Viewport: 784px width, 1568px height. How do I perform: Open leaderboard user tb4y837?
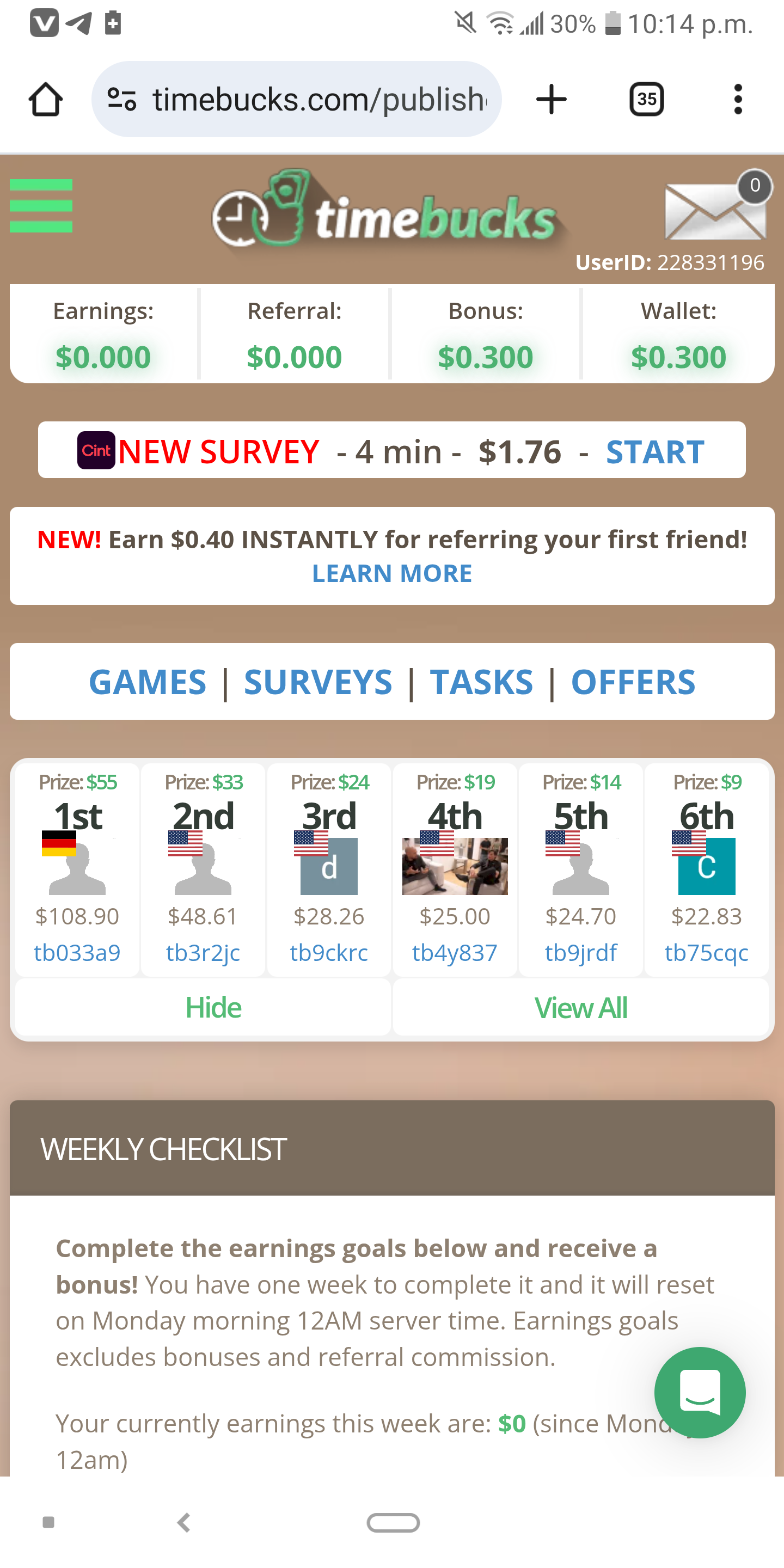pos(455,953)
